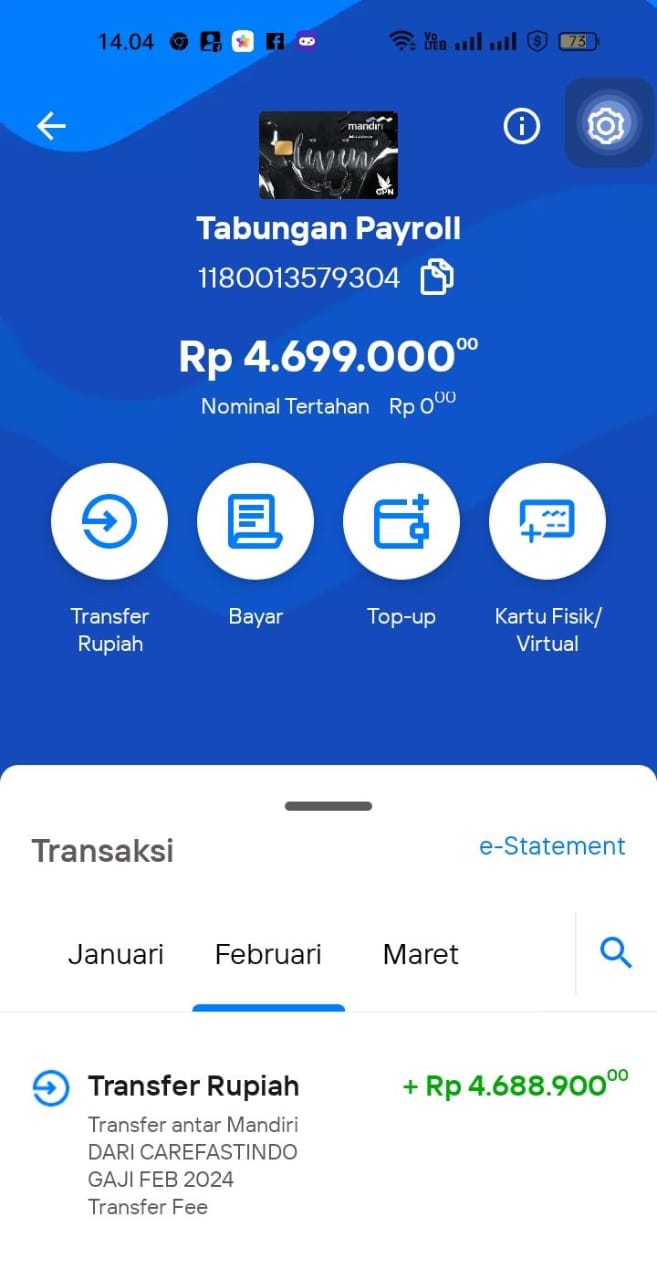This screenshot has height=1280, width=657.
Task: Open the account info icon
Action: [x=521, y=126]
